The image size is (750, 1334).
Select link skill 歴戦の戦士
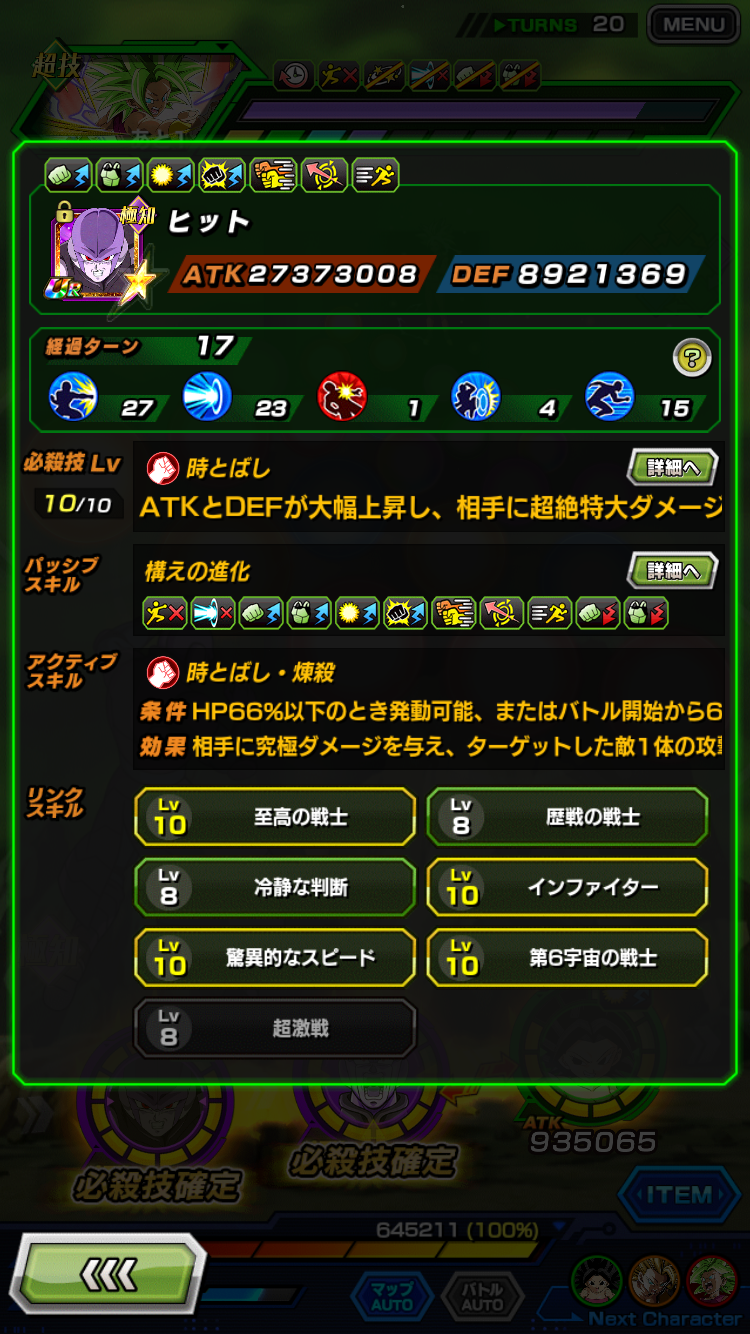(567, 817)
